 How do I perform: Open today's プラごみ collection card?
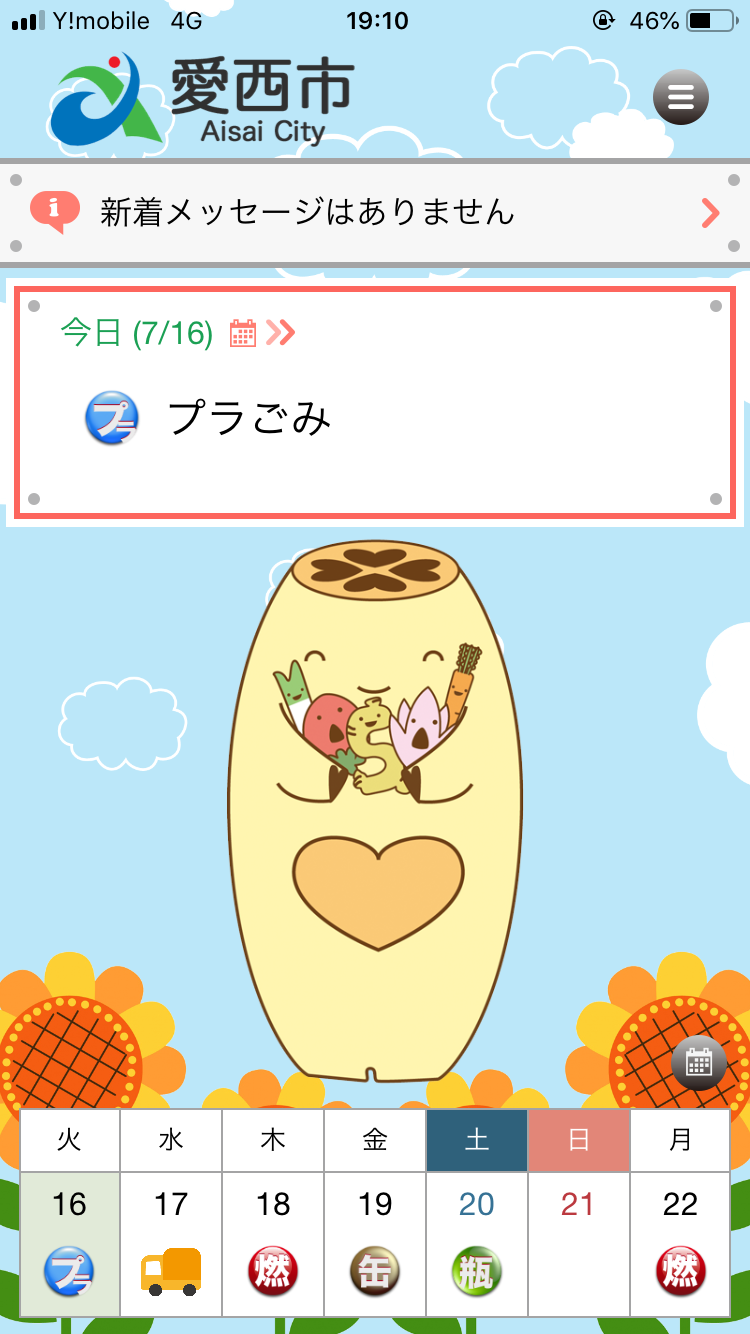[x=374, y=418]
